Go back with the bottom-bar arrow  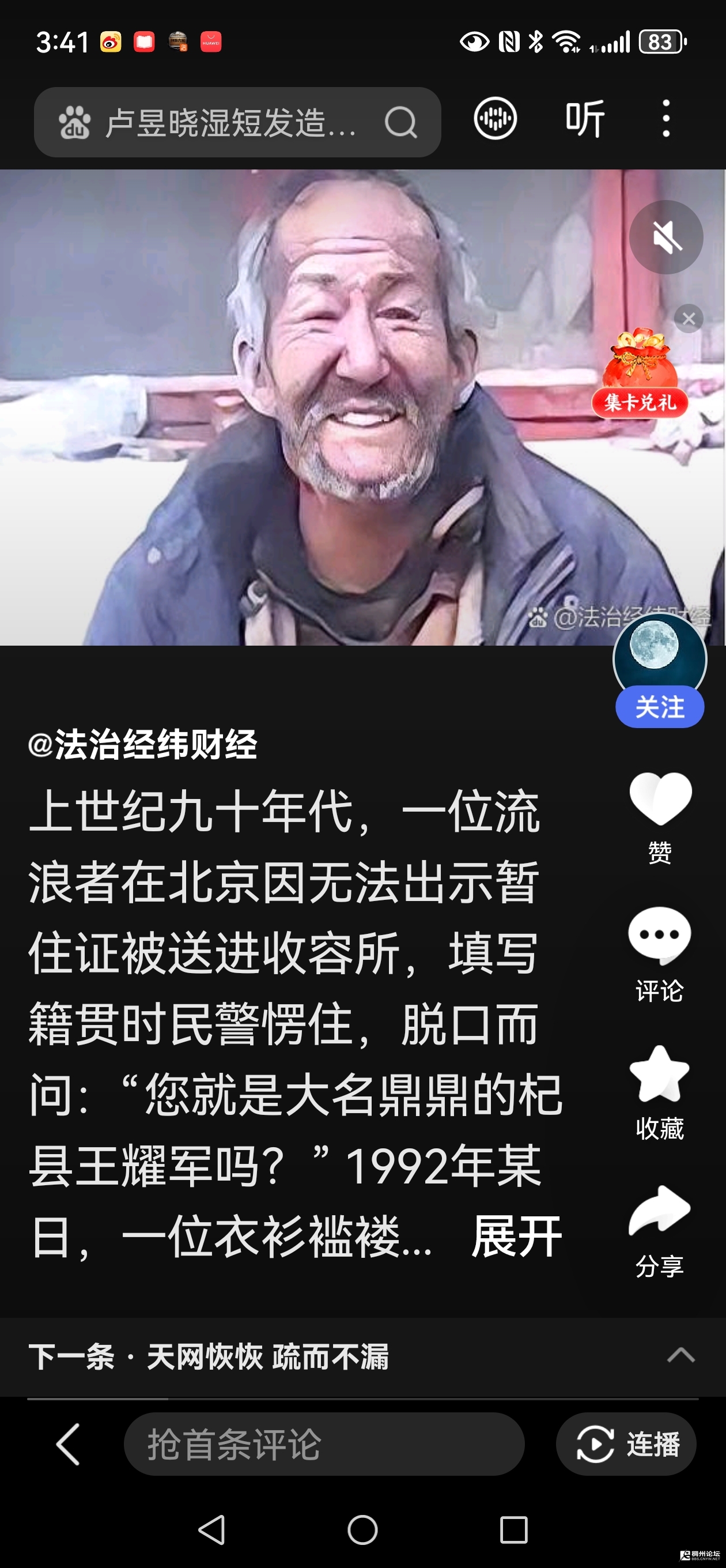point(68,1444)
